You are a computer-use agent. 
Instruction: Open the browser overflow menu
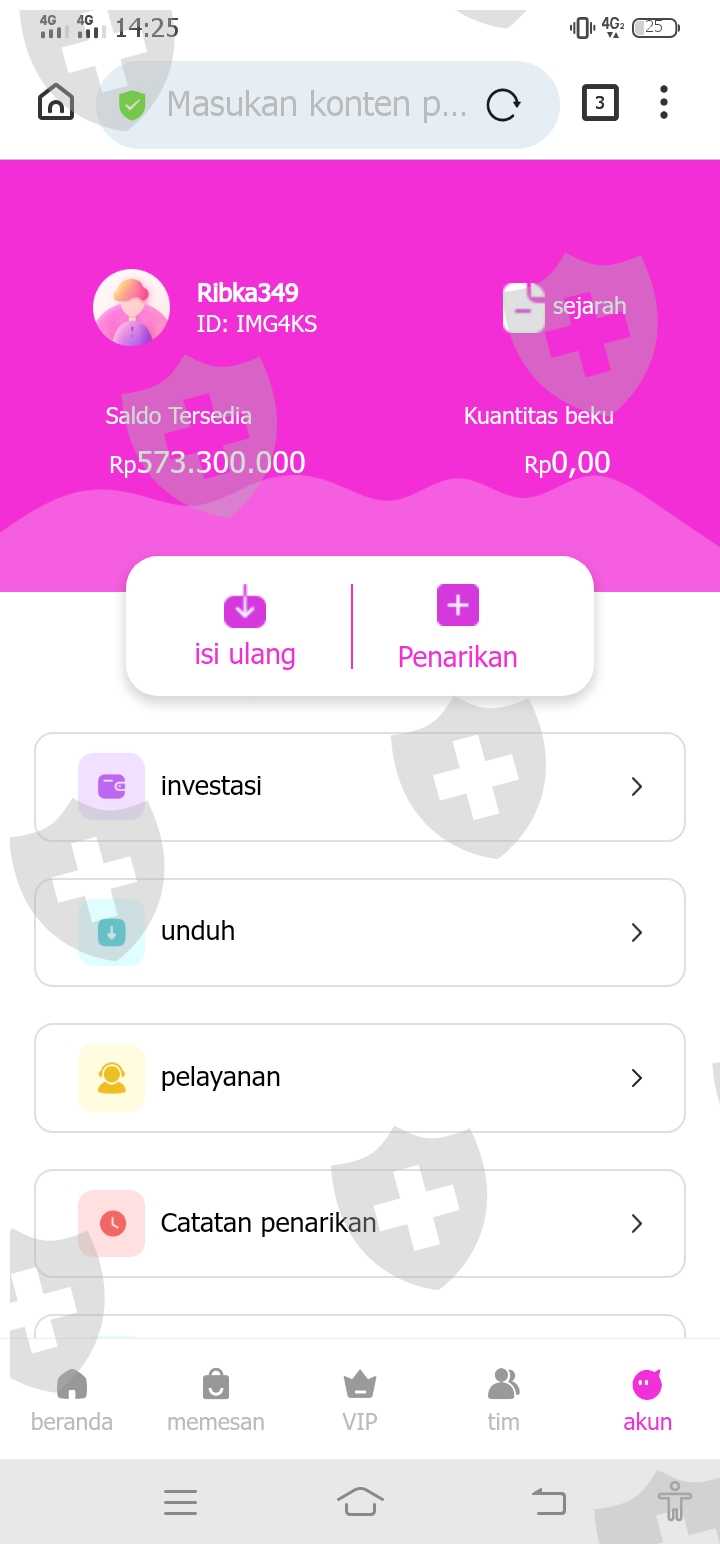click(664, 103)
